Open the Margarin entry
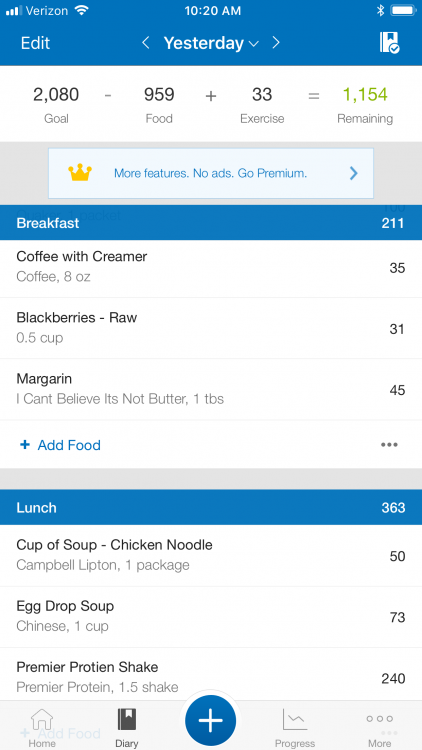This screenshot has height=750, width=422. 211,389
